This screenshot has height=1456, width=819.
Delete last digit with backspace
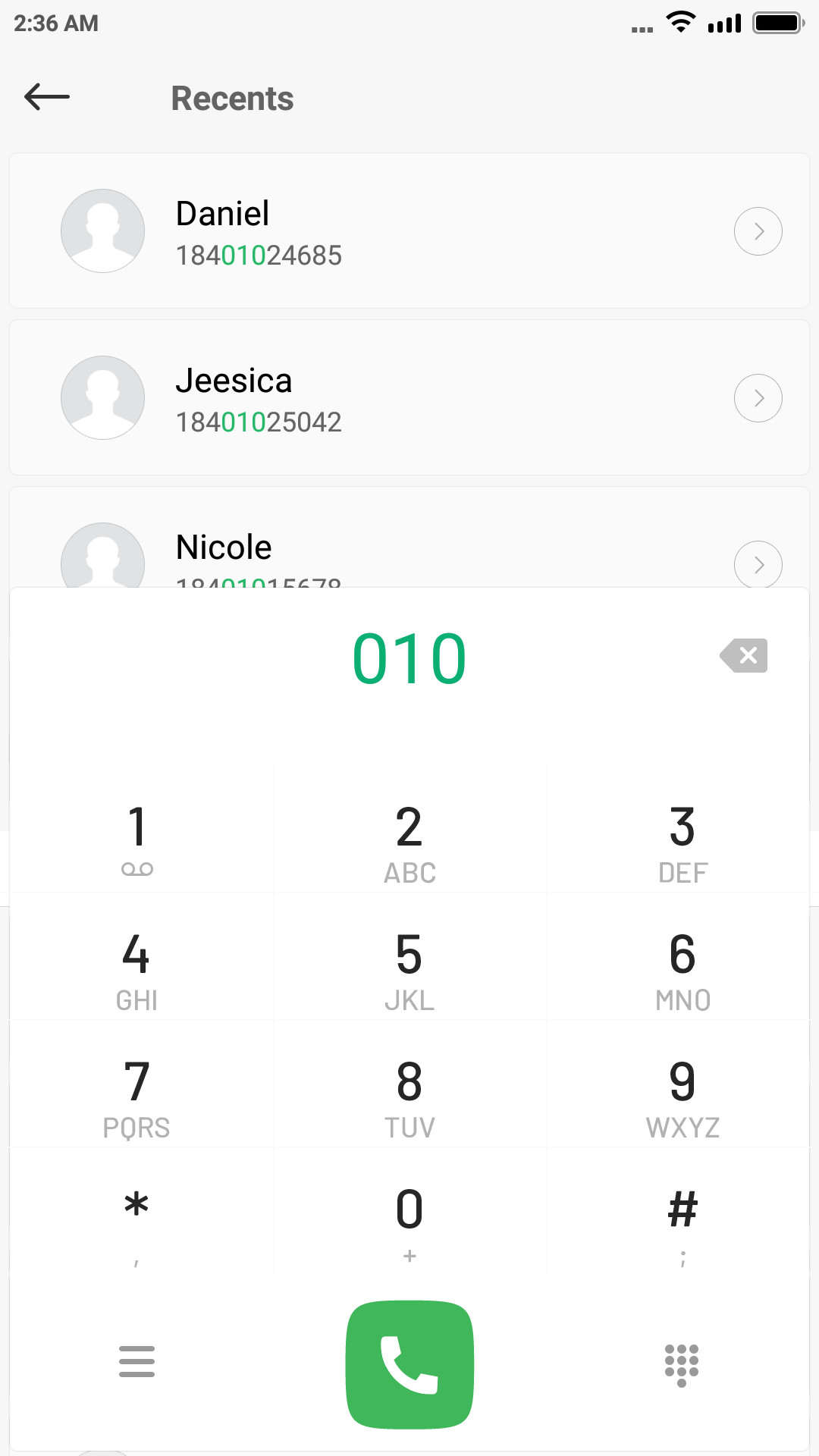coord(744,655)
